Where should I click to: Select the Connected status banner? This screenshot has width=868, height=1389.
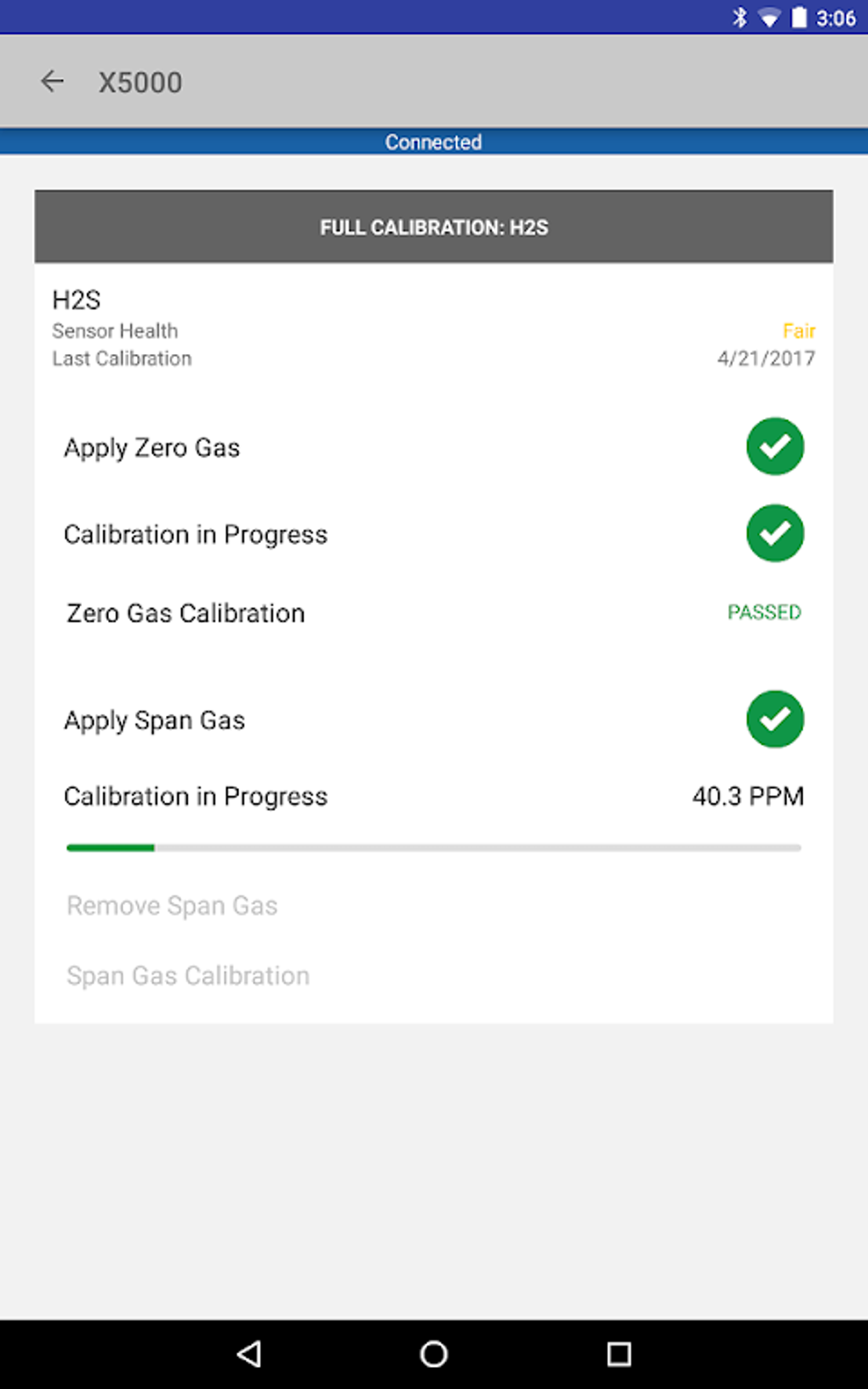pyautogui.click(x=433, y=141)
